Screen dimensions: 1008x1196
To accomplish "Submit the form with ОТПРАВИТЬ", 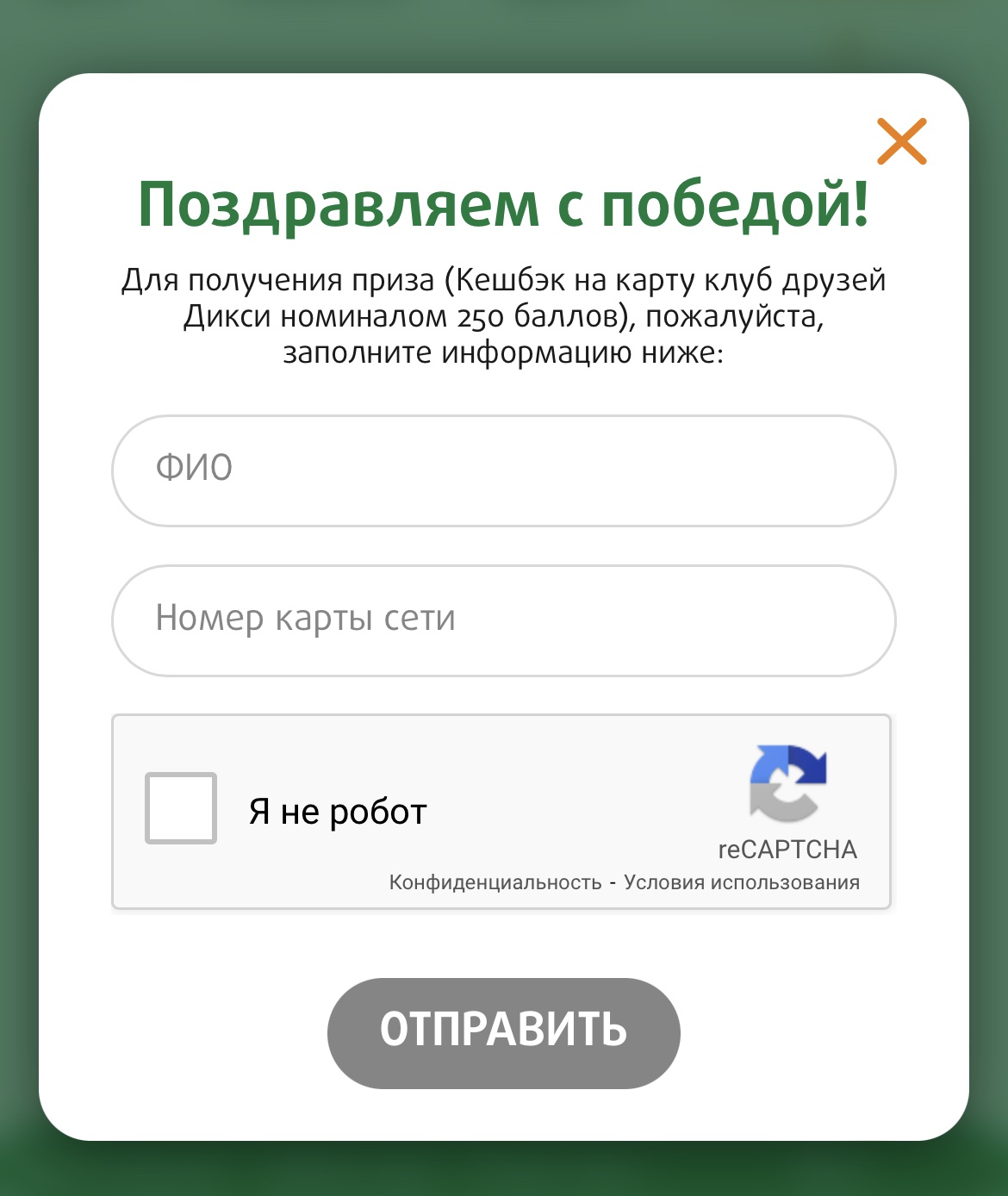I will 503,1032.
